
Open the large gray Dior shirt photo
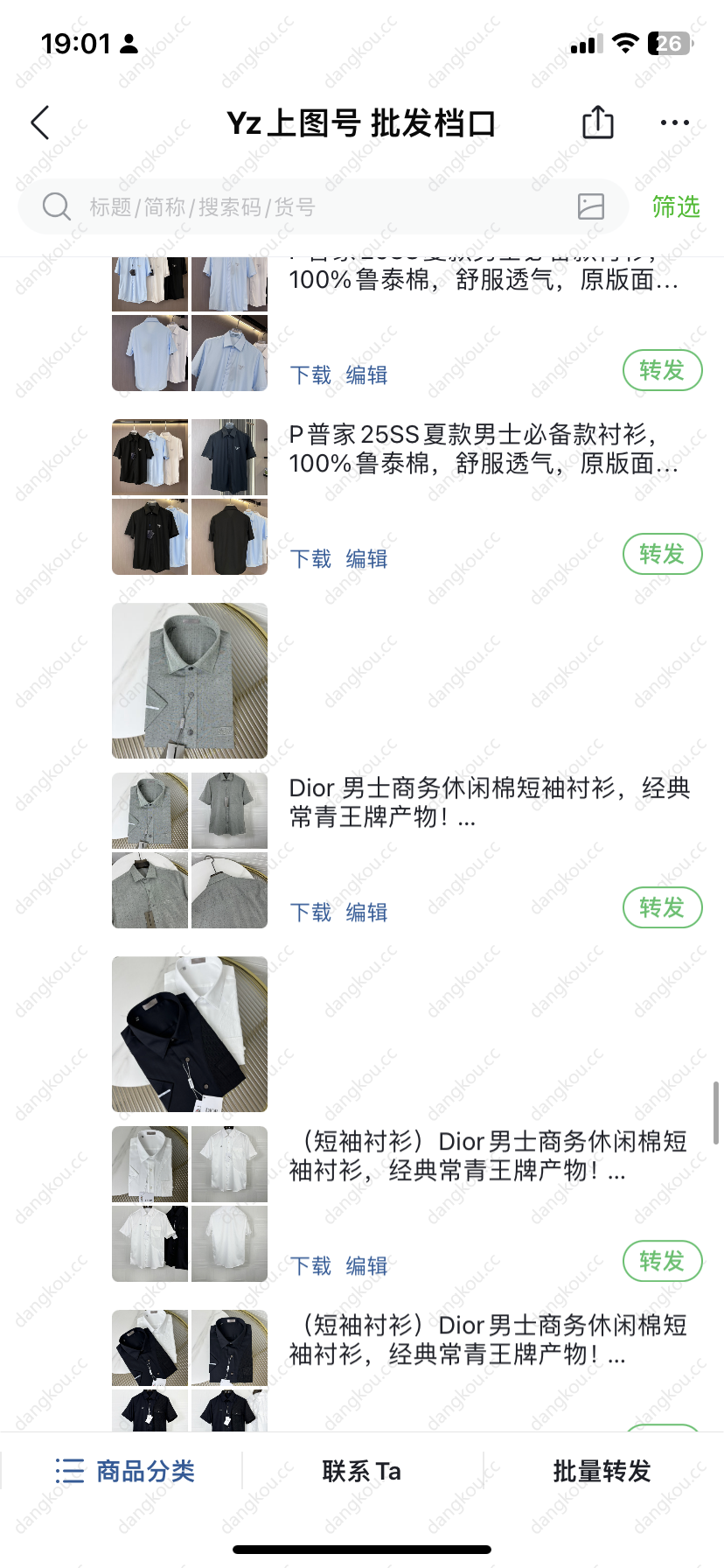[x=190, y=681]
